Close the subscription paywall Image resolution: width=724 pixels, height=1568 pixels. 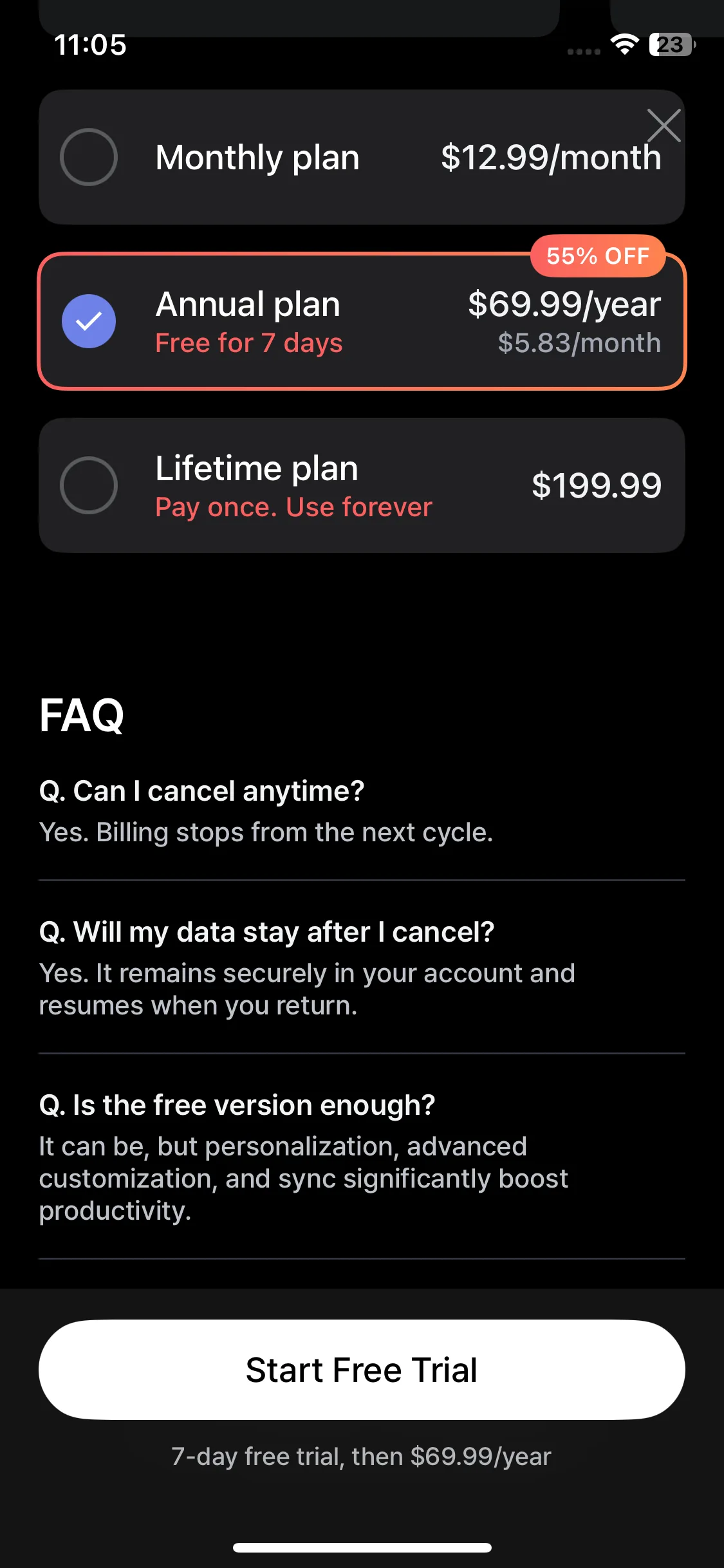pyautogui.click(x=664, y=126)
